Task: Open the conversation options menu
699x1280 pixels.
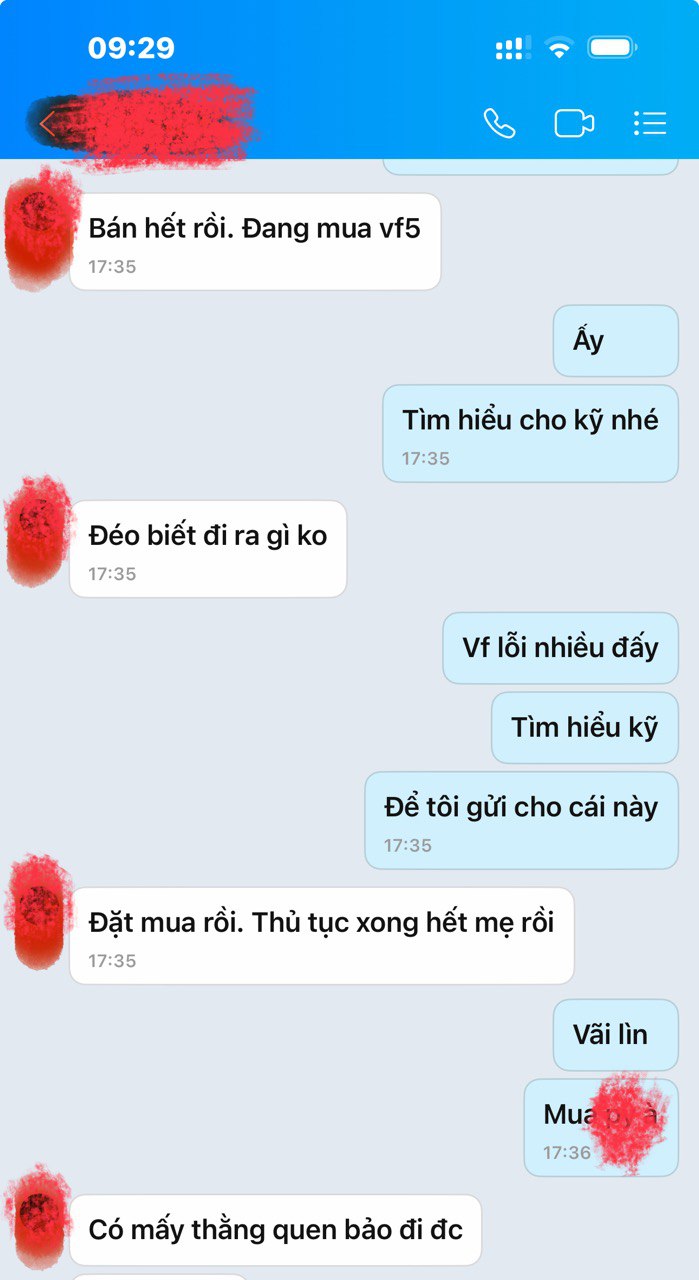Action: (x=650, y=123)
